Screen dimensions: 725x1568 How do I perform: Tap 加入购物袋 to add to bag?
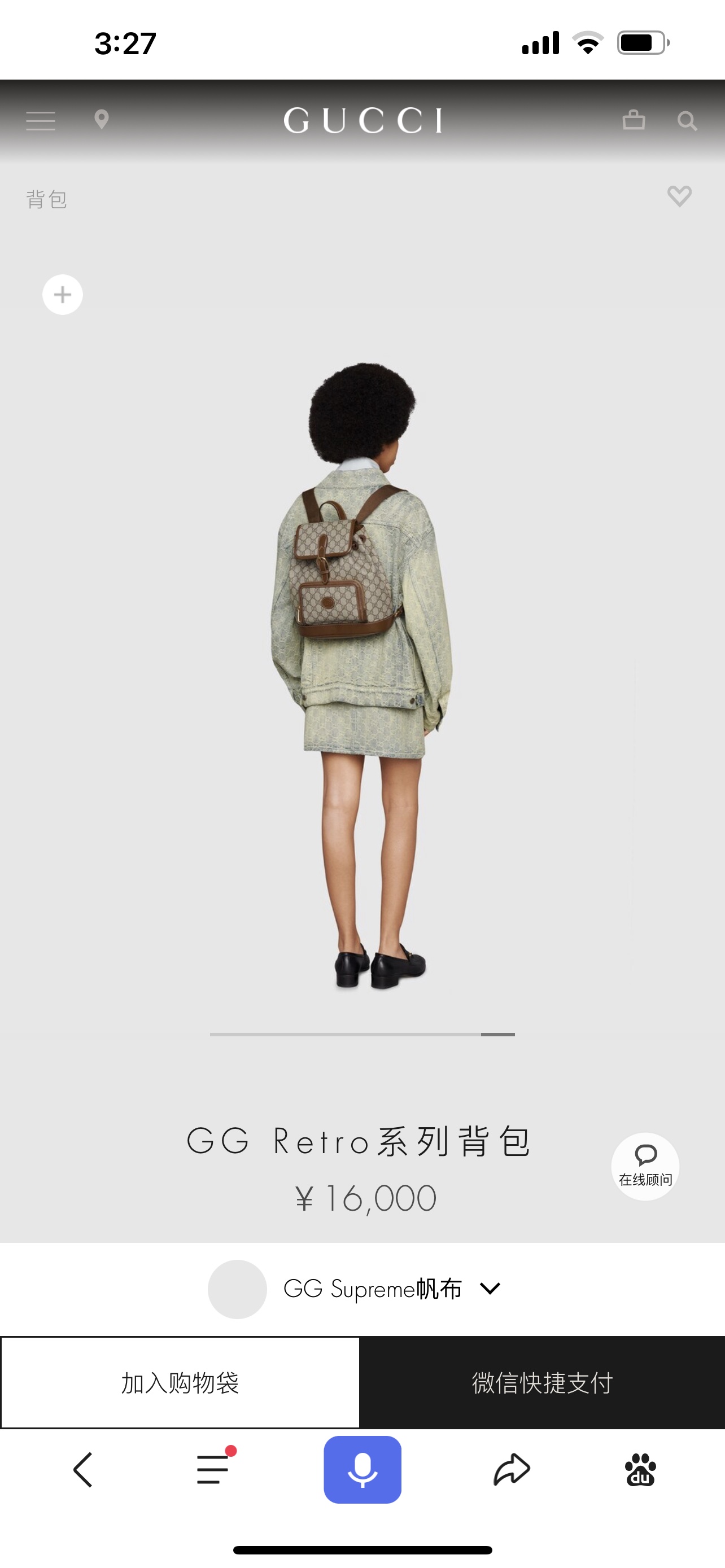click(x=180, y=1382)
